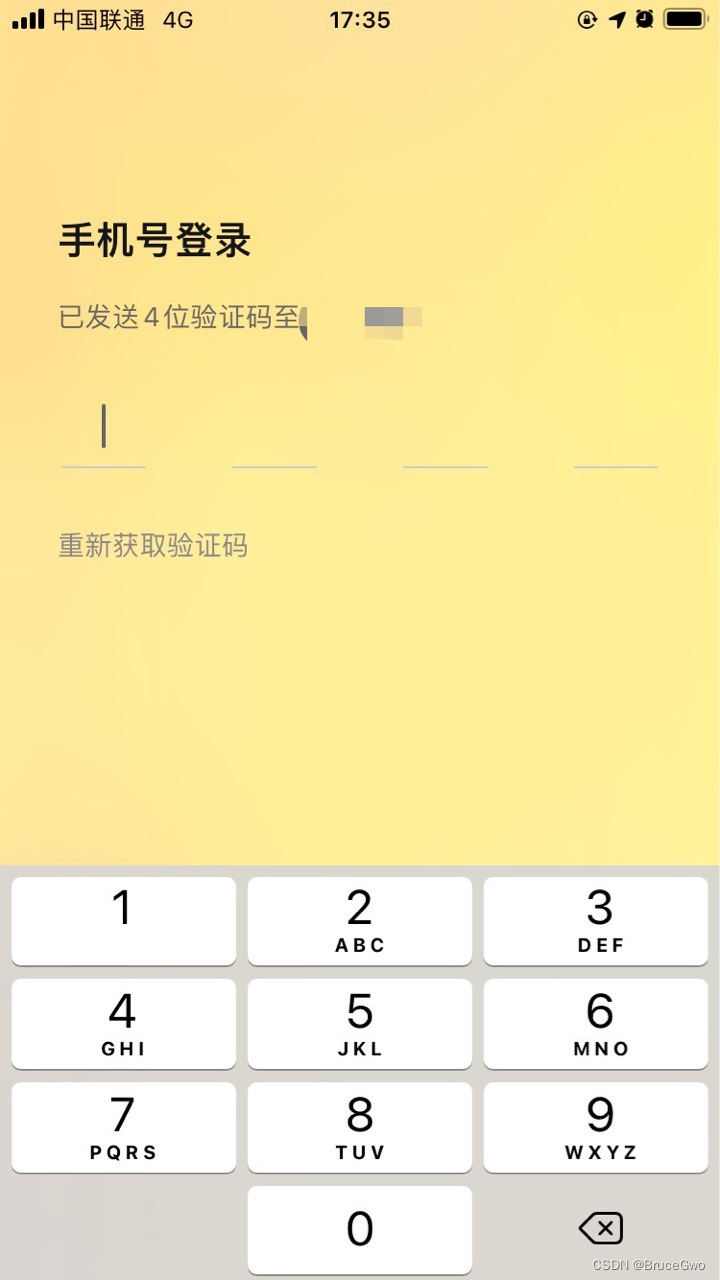The width and height of the screenshot is (720, 1280).
Task: Tap the battery level icon
Action: tap(684, 18)
